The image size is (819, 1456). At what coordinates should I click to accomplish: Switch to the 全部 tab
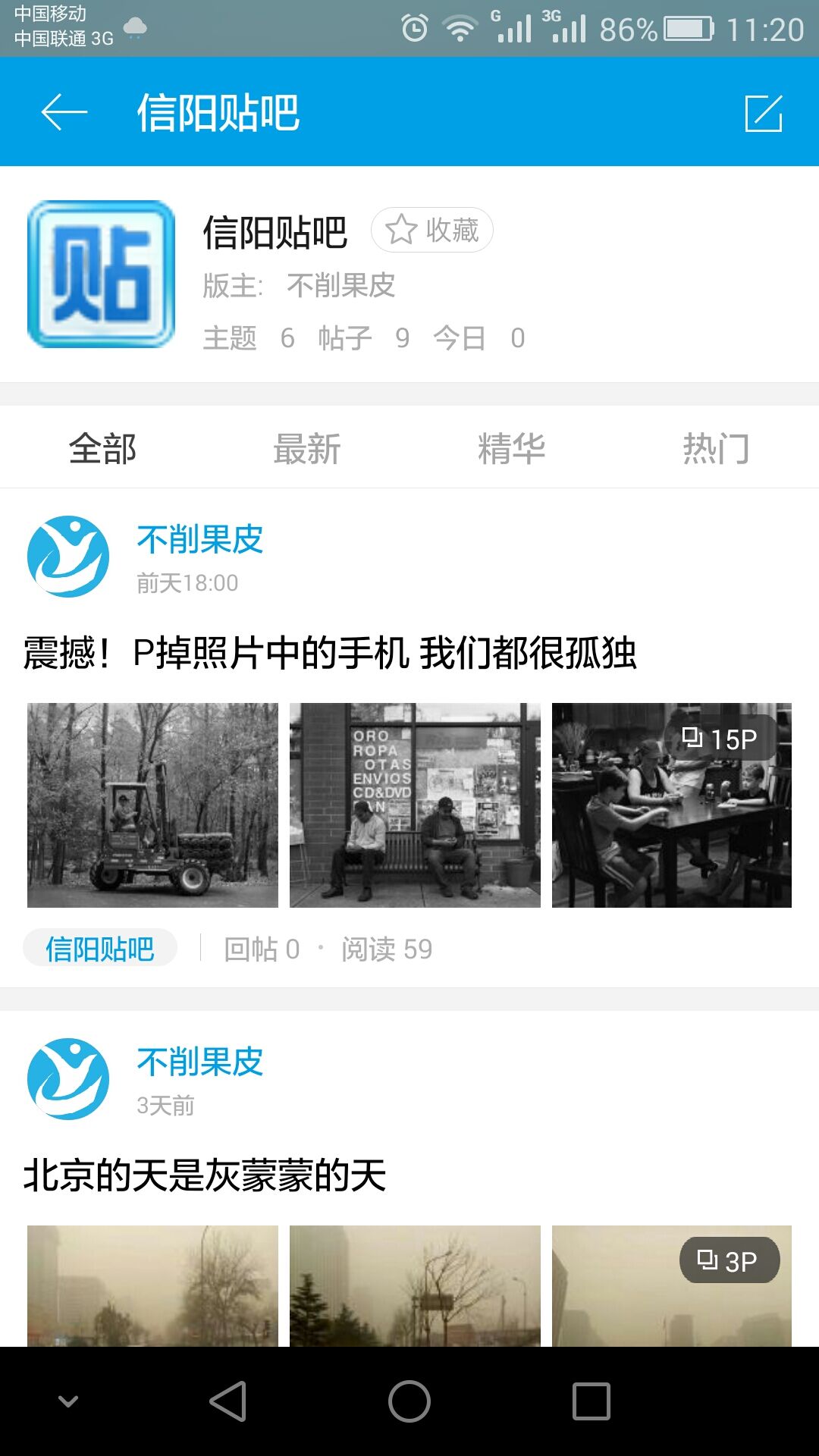pyautogui.click(x=102, y=448)
